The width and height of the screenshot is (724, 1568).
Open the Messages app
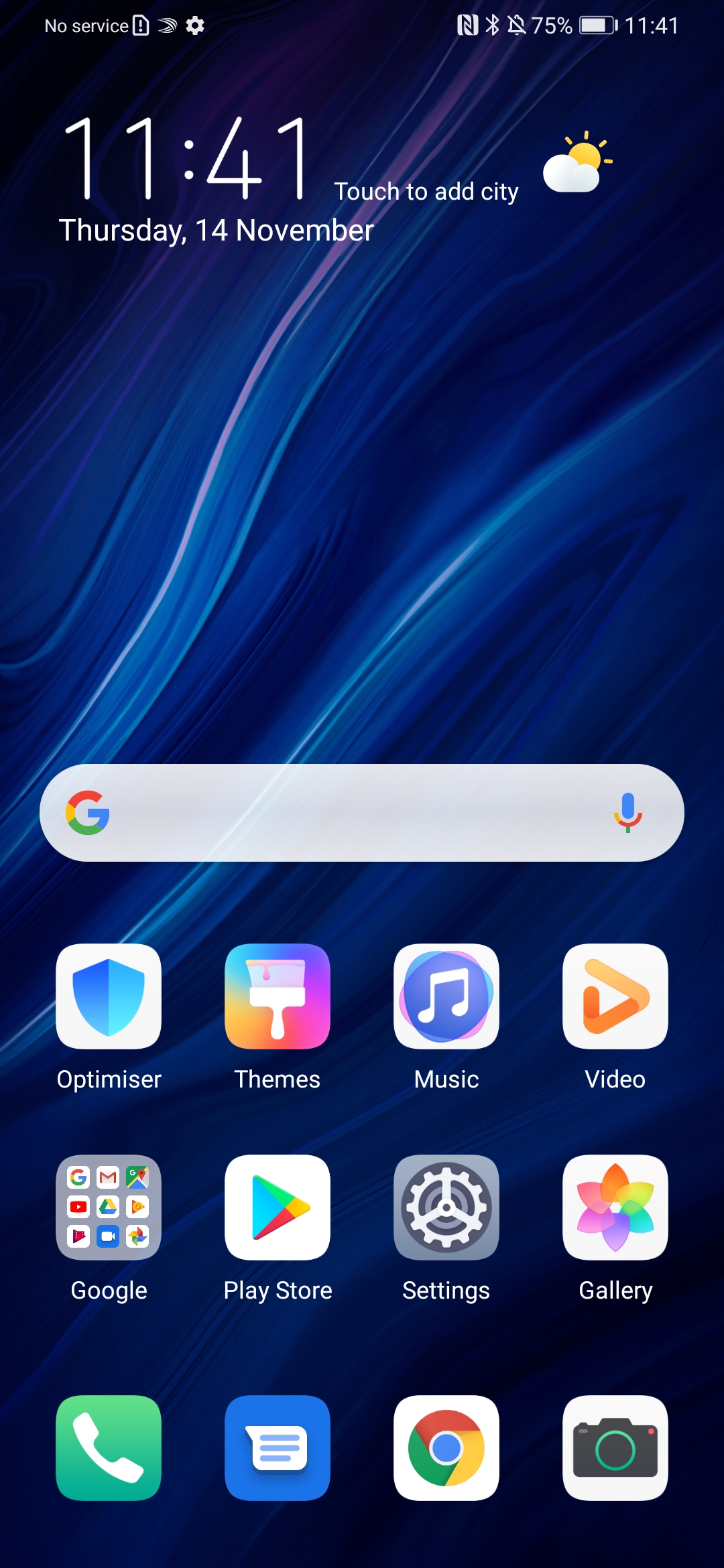coord(278,1447)
